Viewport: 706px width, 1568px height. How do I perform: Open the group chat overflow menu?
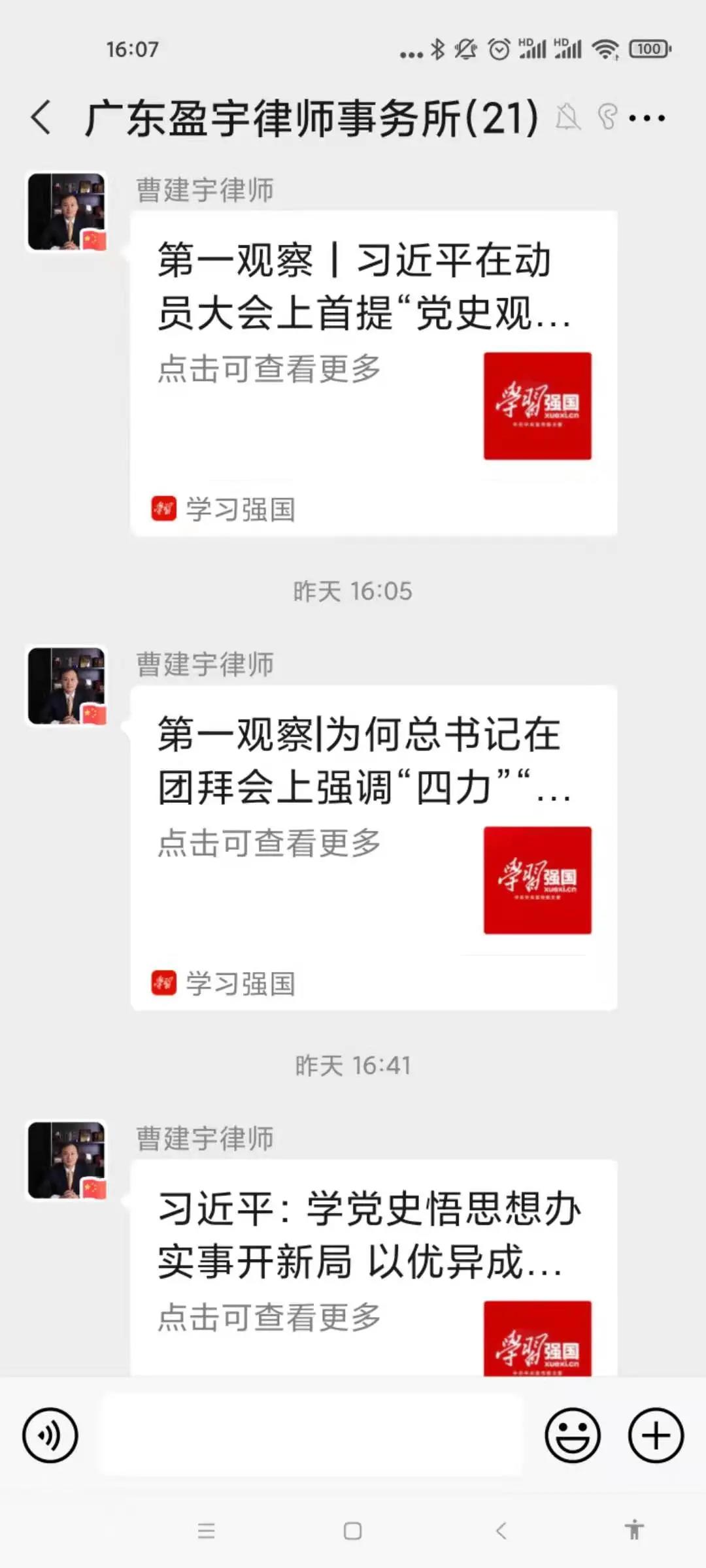pos(647,118)
